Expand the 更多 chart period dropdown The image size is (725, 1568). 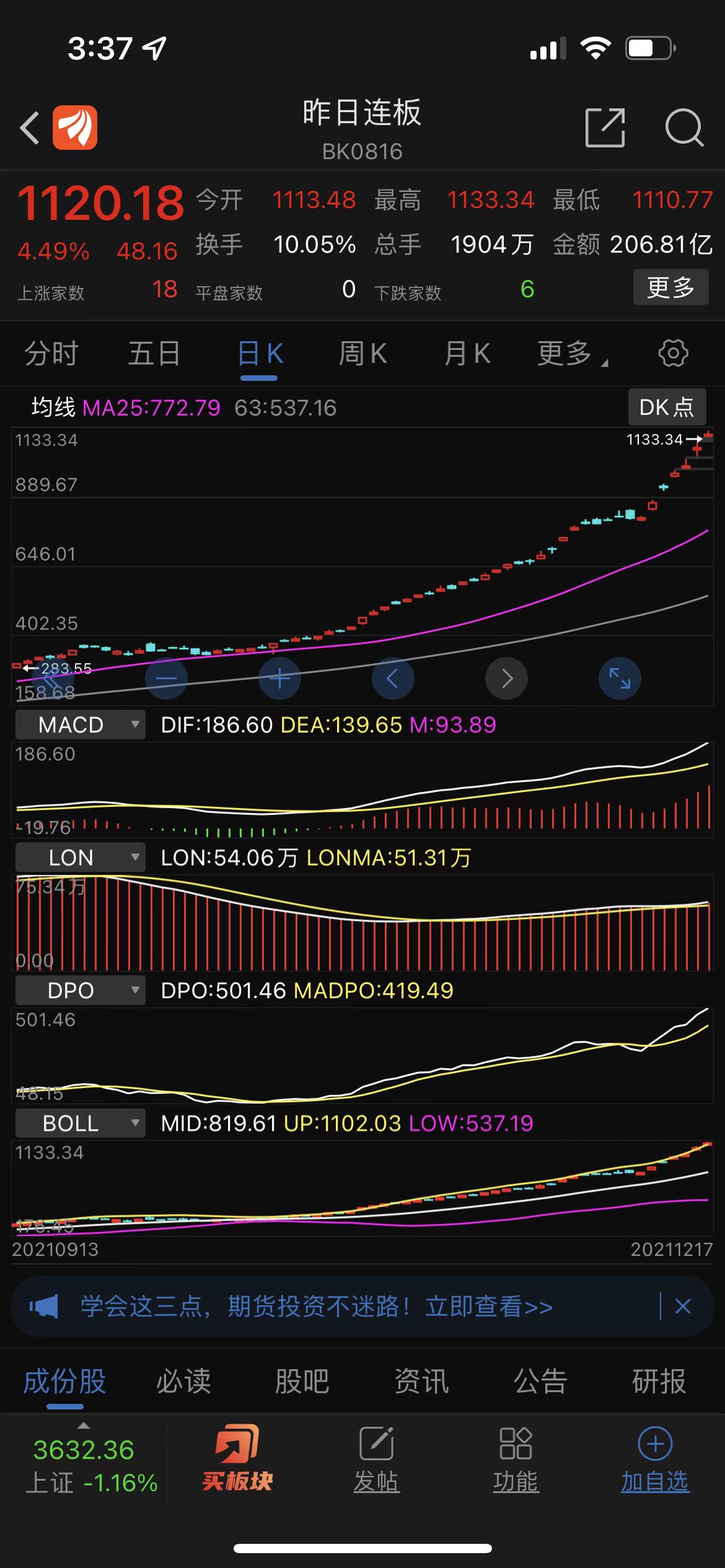click(571, 354)
